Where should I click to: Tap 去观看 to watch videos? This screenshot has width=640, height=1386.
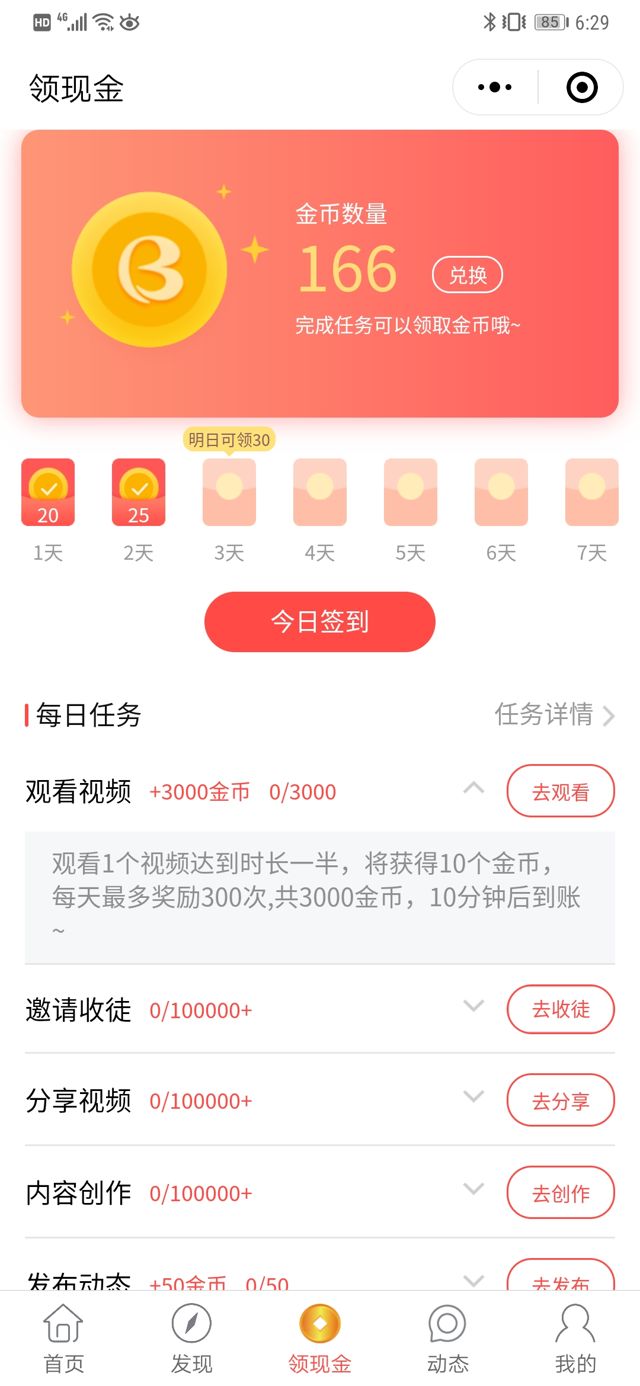coord(560,792)
